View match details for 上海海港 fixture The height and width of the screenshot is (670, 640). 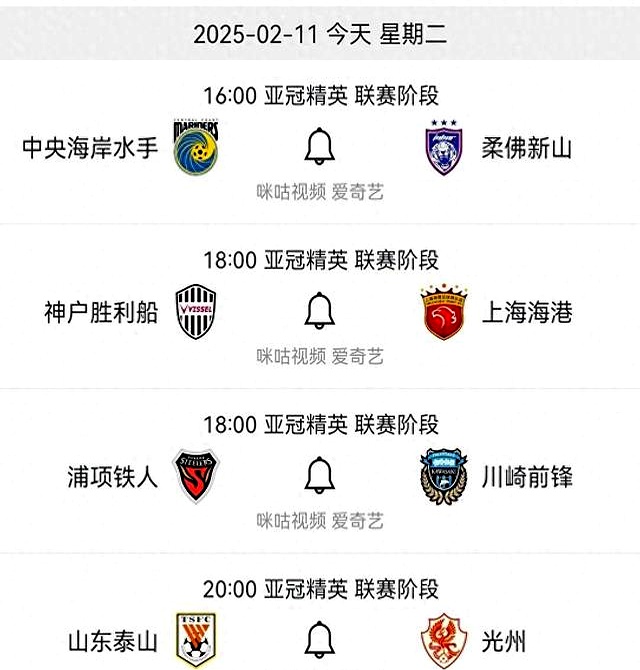(527, 312)
